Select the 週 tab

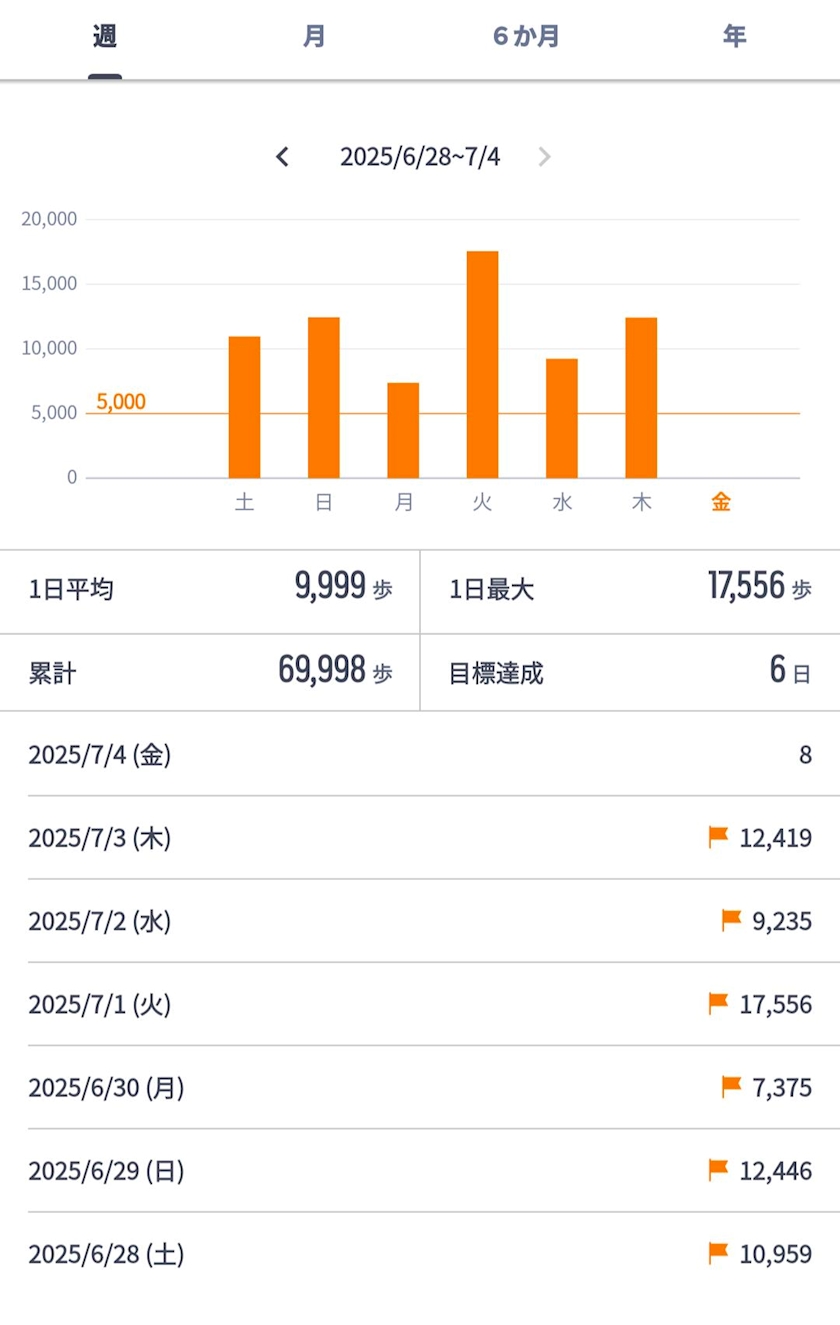pos(105,37)
